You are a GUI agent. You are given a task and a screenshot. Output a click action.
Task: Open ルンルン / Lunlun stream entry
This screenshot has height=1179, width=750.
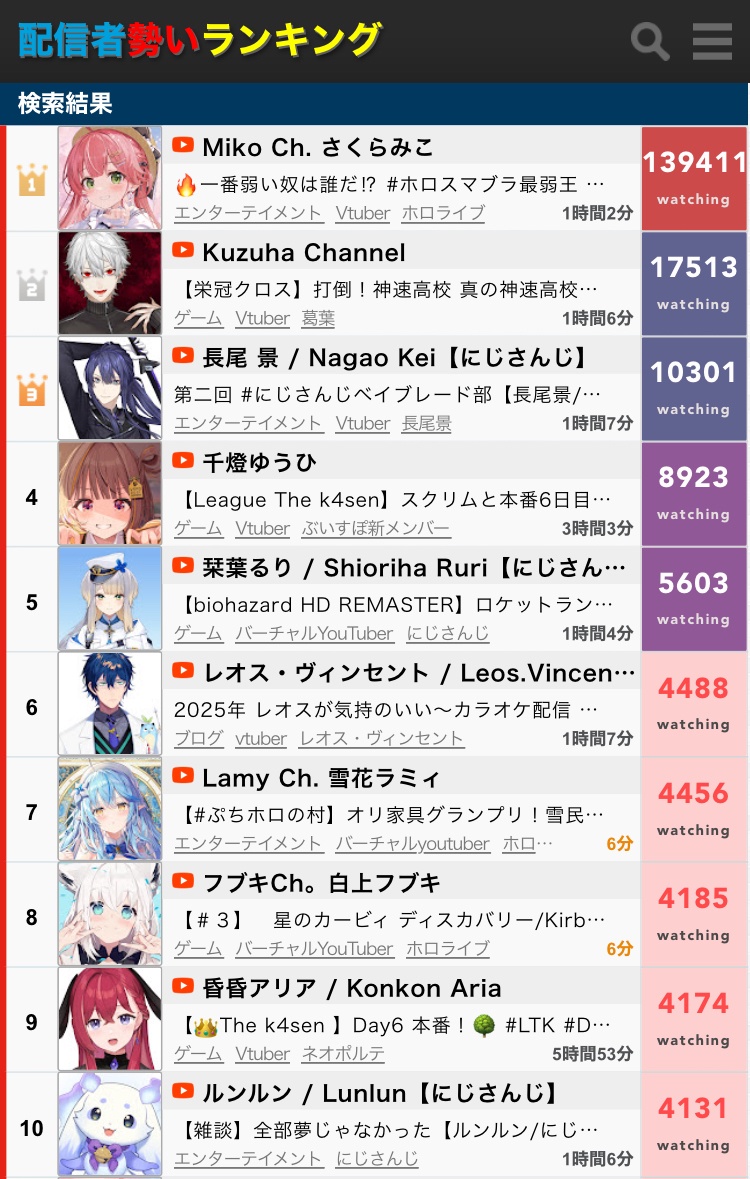[379, 1094]
